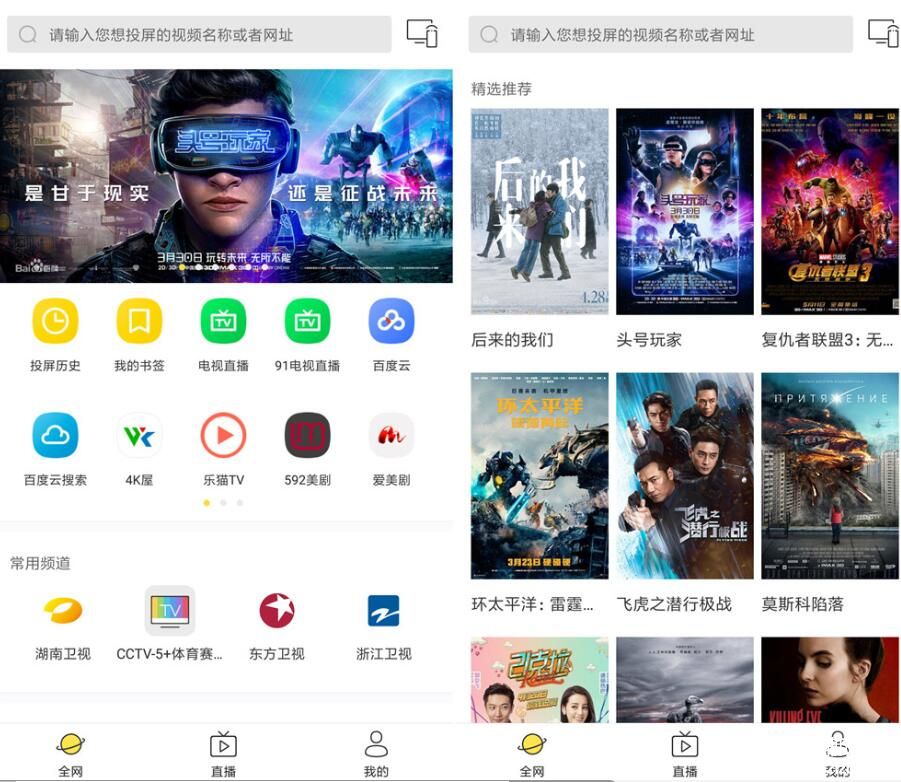Open 爱美剧

[391, 436]
